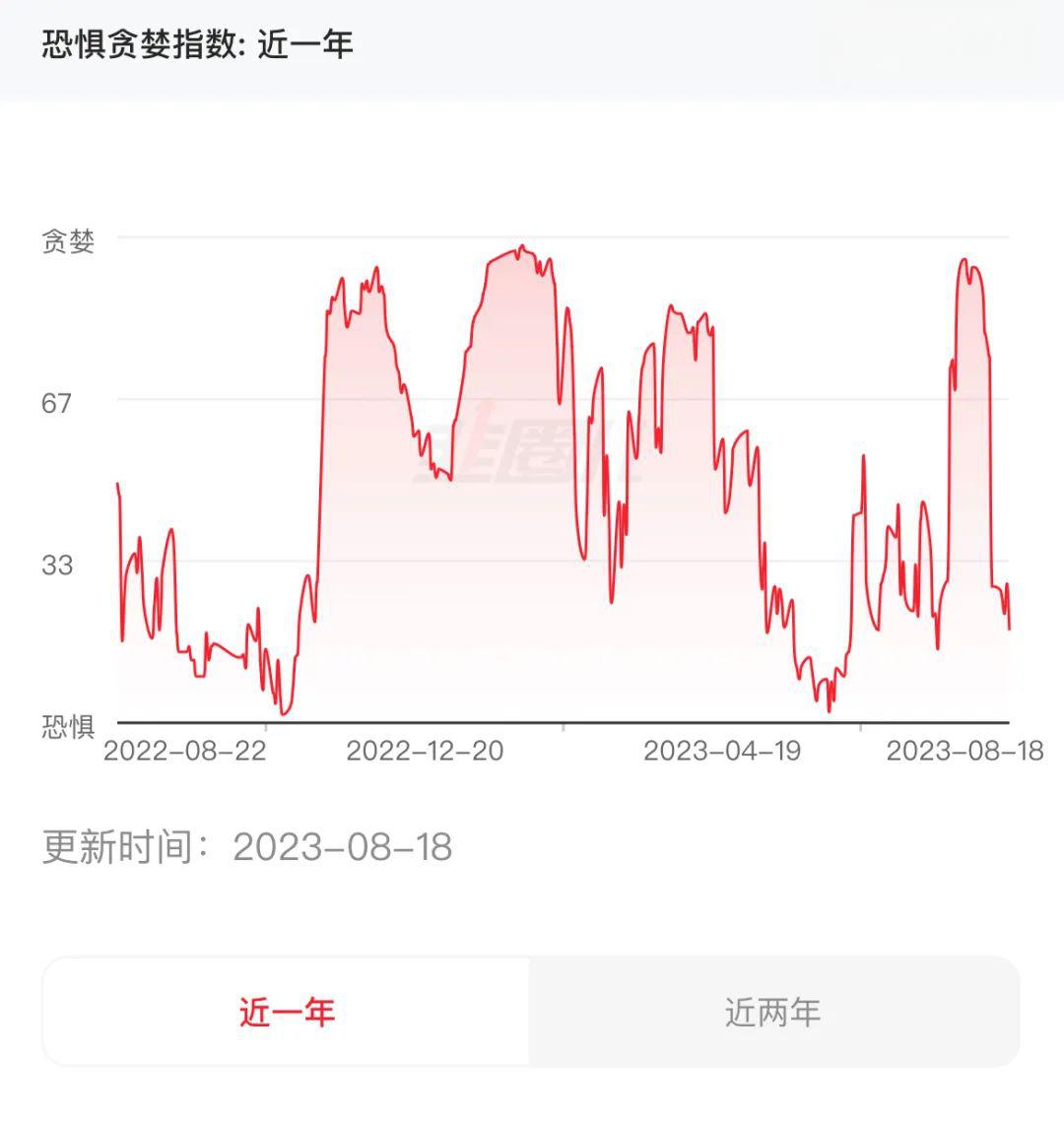Click the 恐惧 axis label
The image size is (1064, 1121).
[65, 724]
